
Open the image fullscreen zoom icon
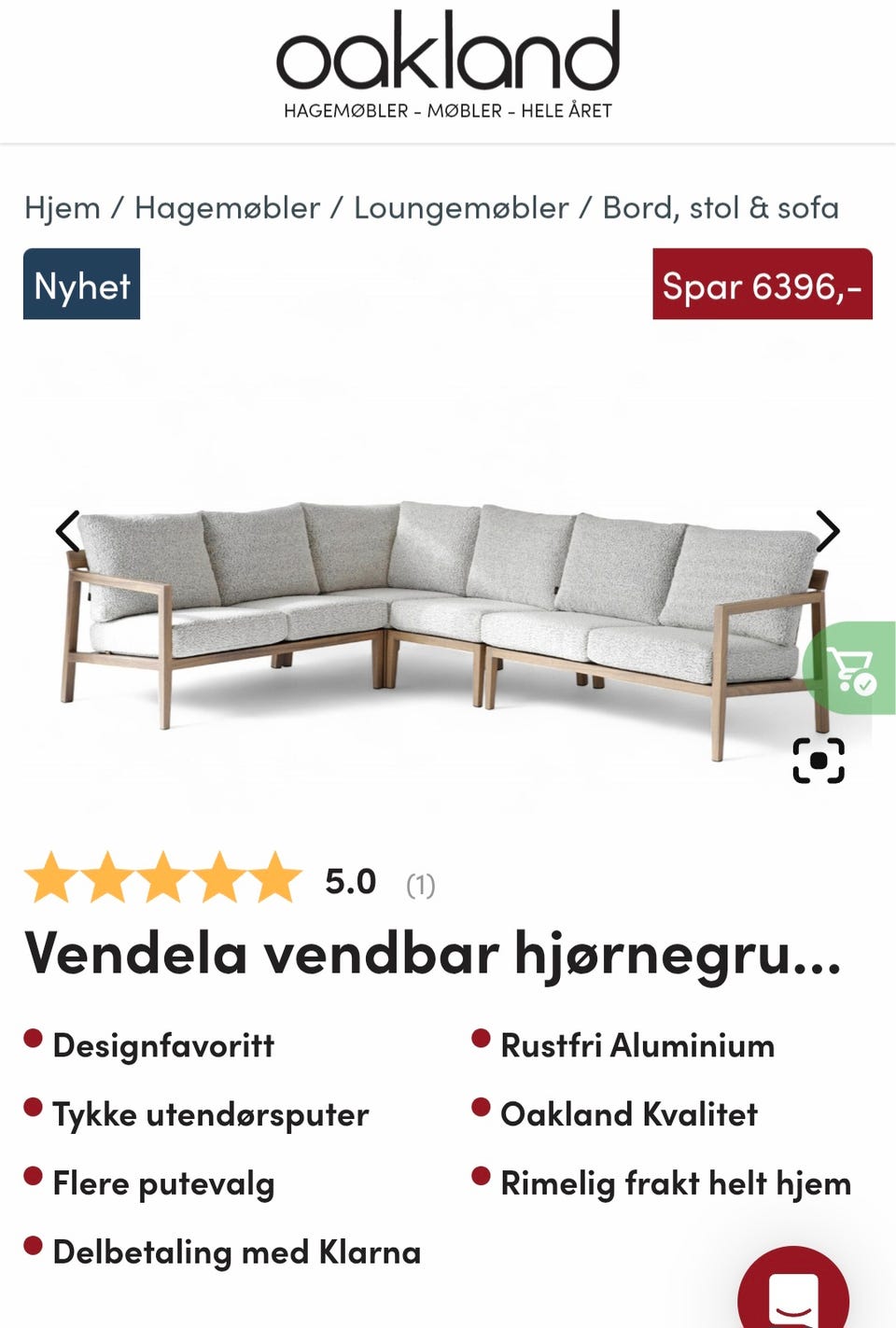819,762
